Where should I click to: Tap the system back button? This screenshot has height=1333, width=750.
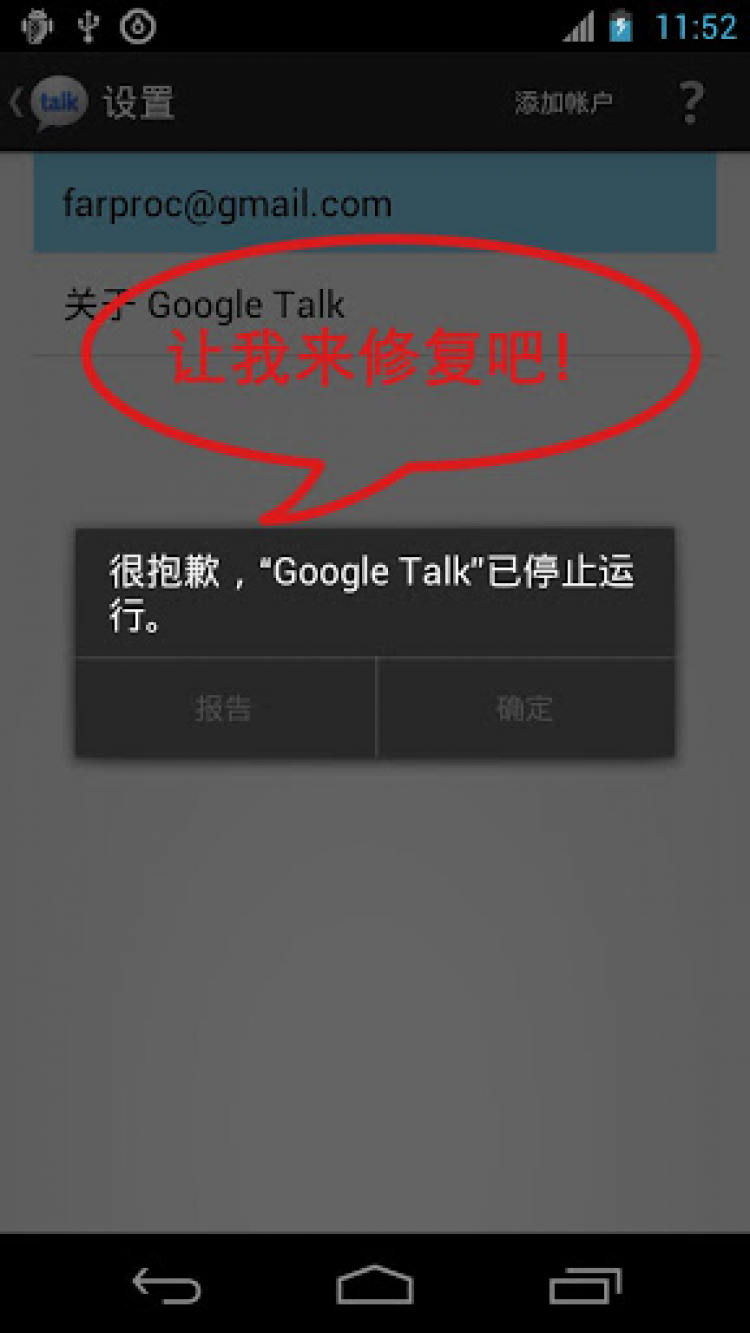click(167, 1285)
